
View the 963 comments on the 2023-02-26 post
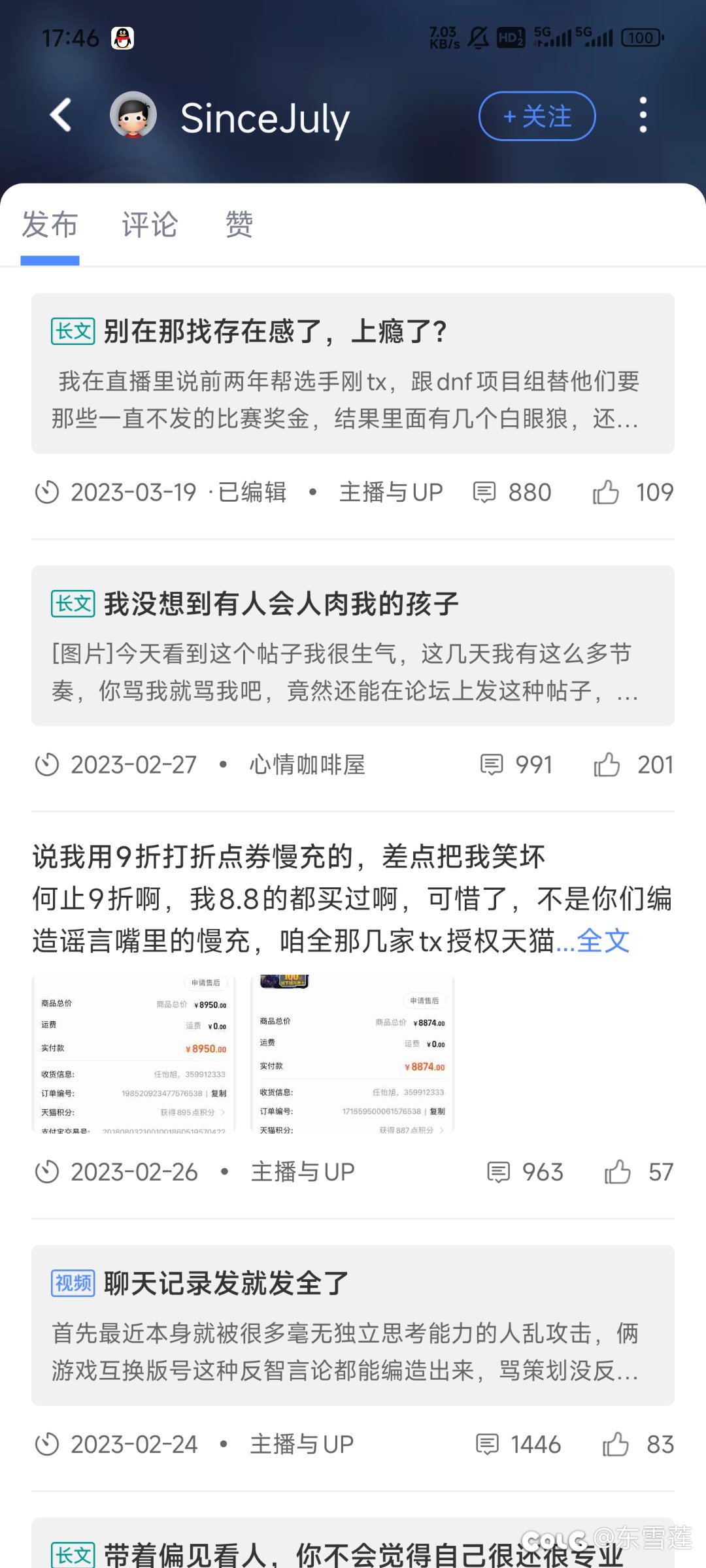point(525,1172)
